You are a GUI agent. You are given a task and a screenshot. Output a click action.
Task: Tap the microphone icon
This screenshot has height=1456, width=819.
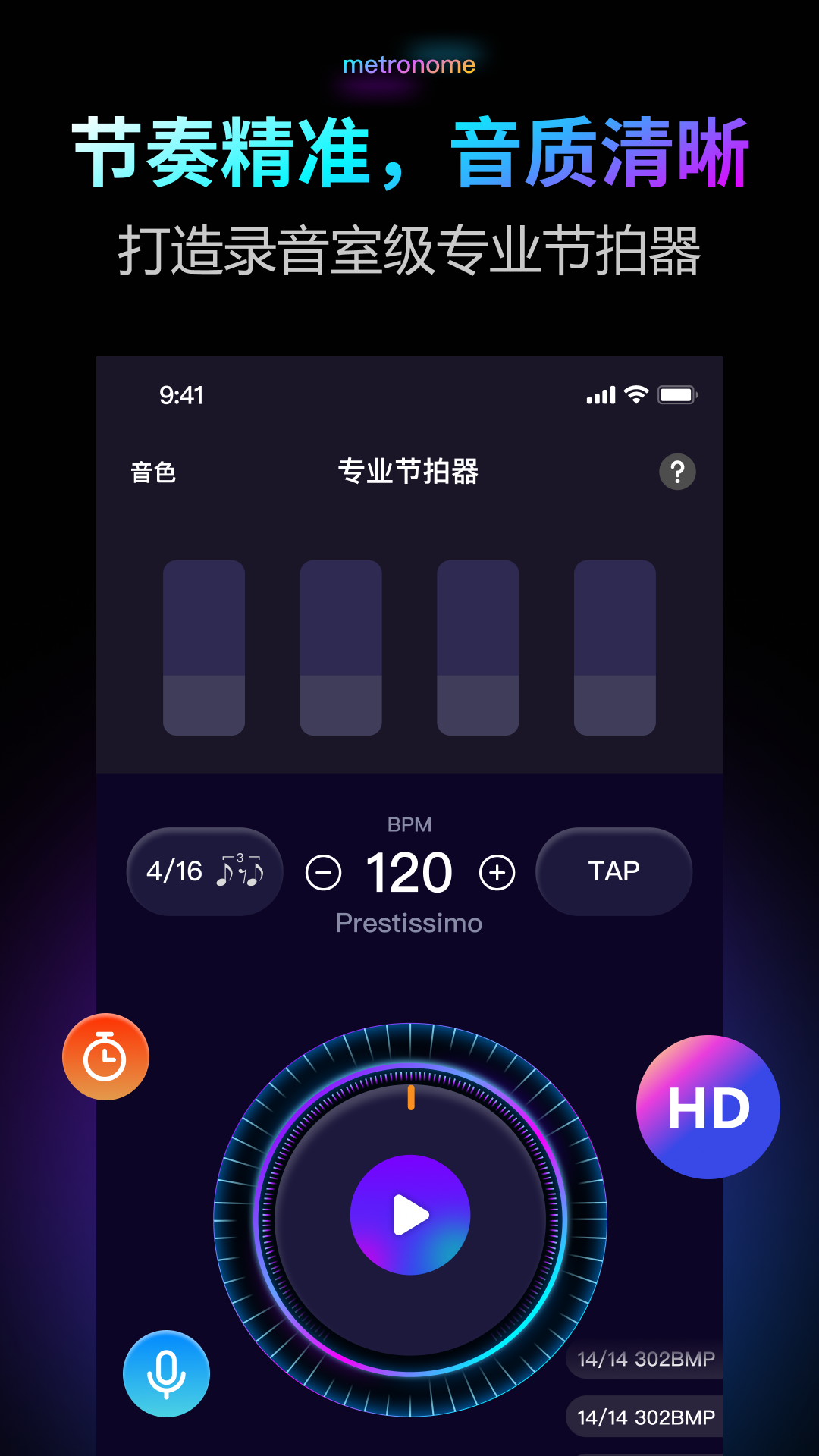pyautogui.click(x=165, y=1374)
